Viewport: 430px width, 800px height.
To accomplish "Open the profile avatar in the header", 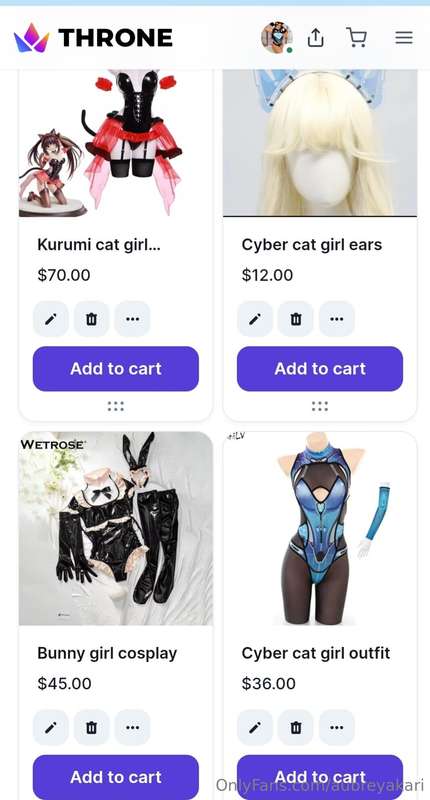I will click(277, 37).
